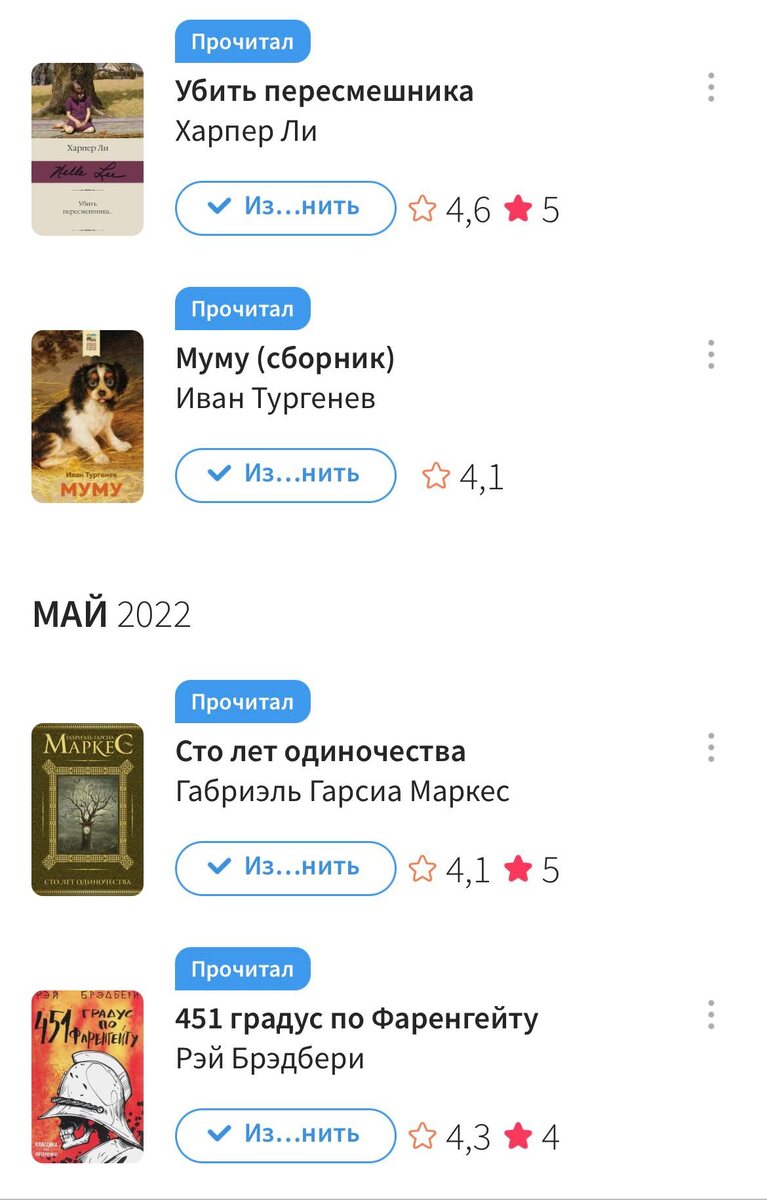
Task: Click kebab icon beside Сто лет одиночества
Action: tap(711, 746)
